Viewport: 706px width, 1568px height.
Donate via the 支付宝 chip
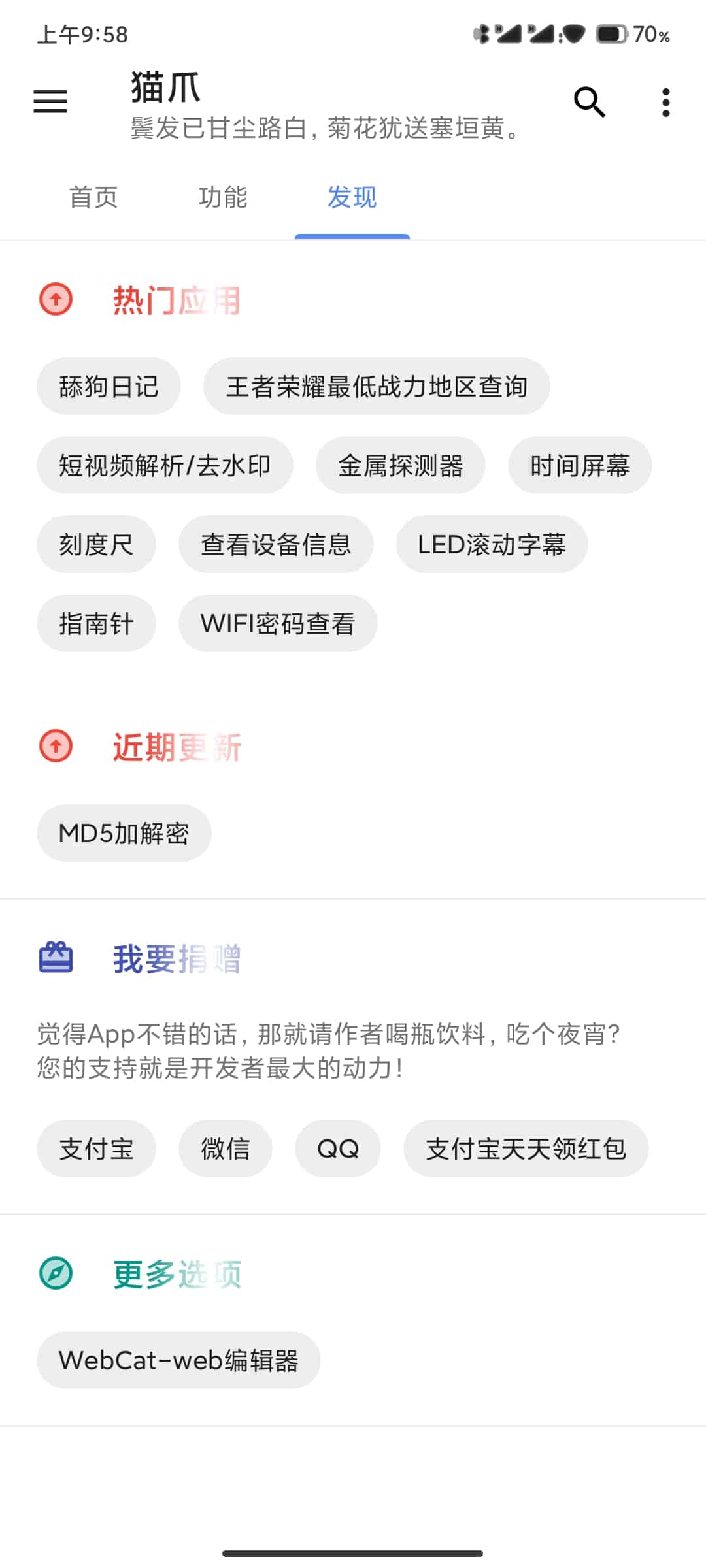[x=96, y=1149]
